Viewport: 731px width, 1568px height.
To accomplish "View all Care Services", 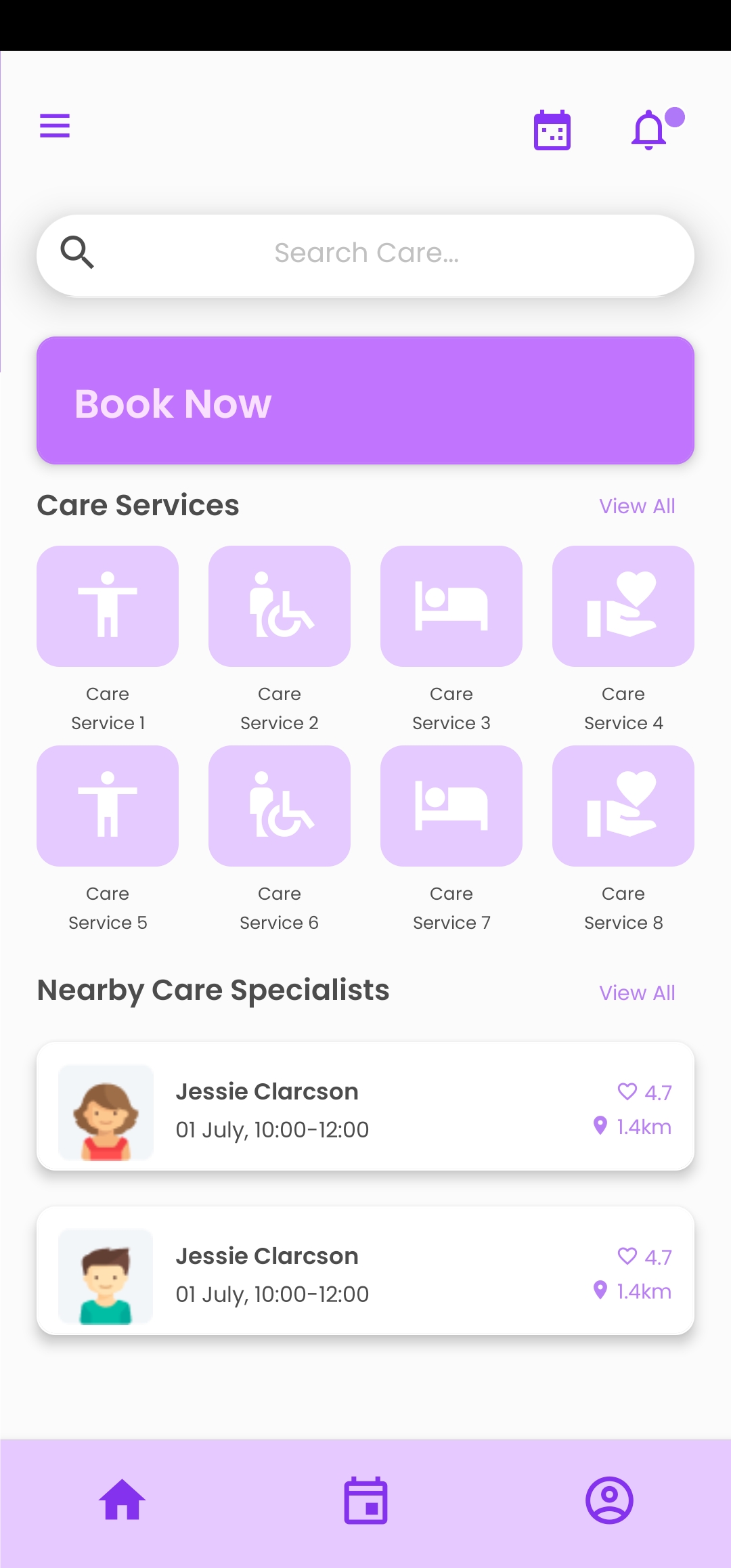I will [x=637, y=506].
